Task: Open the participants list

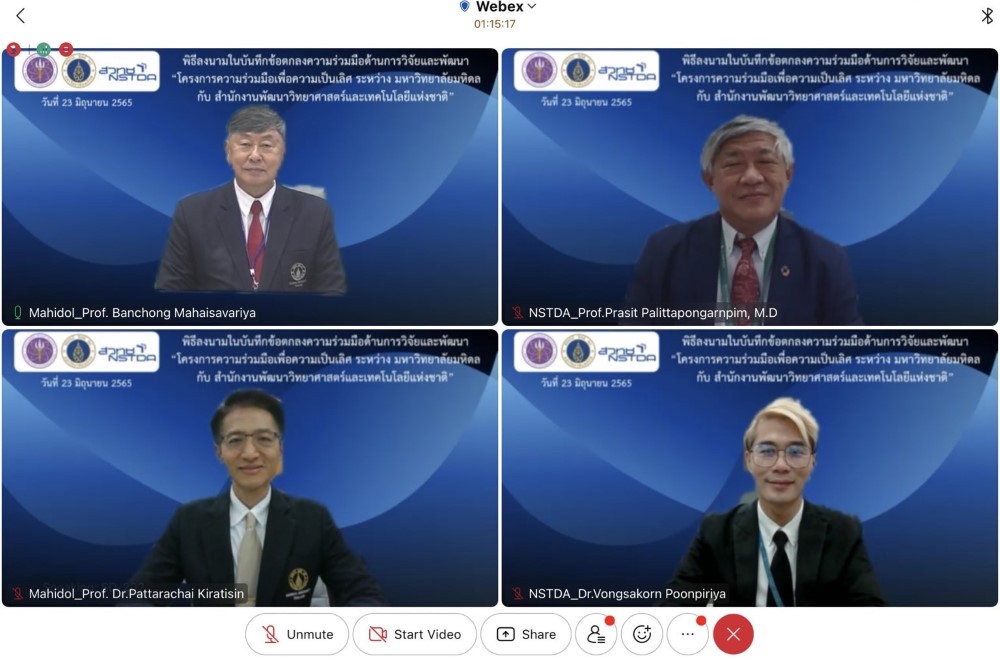Action: 596,634
